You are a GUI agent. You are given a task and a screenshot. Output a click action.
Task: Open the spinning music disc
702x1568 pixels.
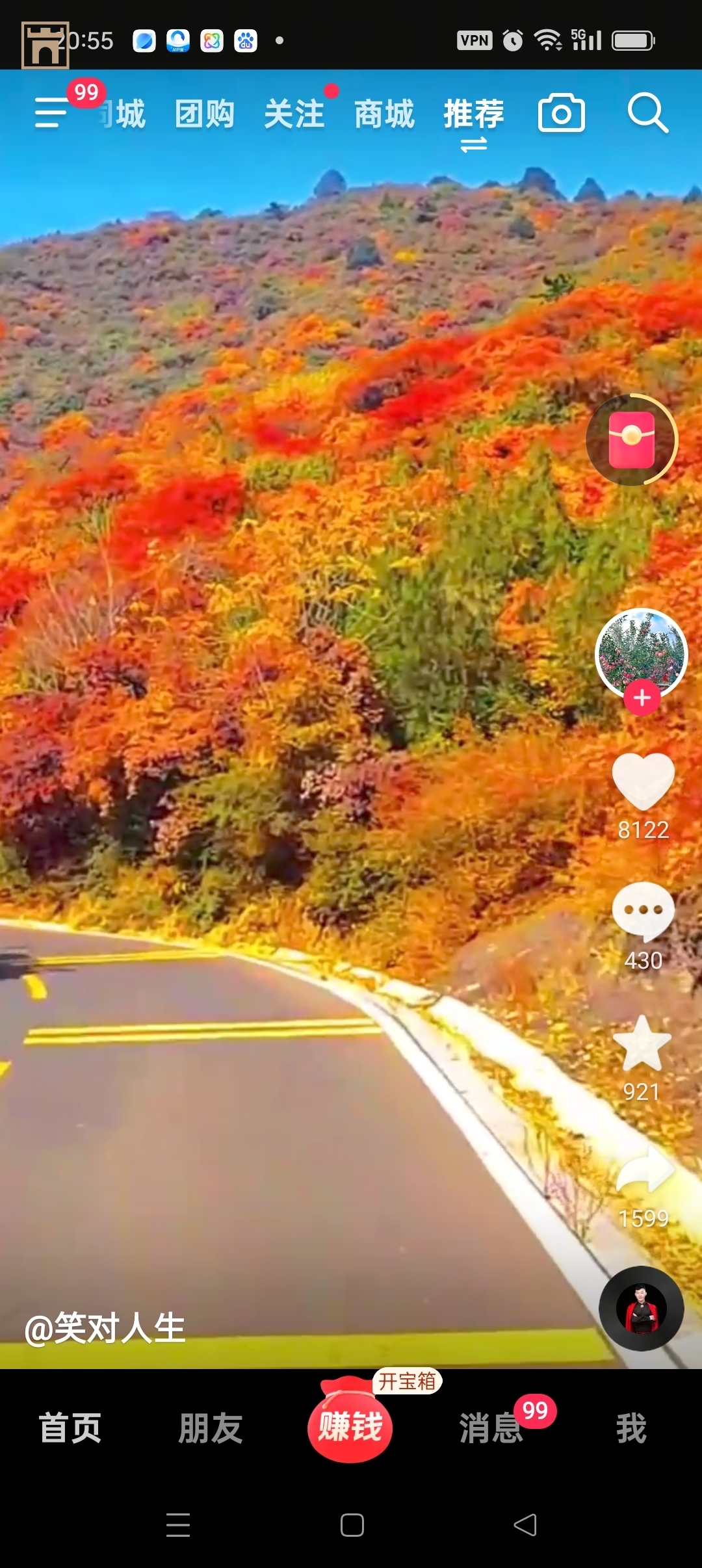(641, 1309)
